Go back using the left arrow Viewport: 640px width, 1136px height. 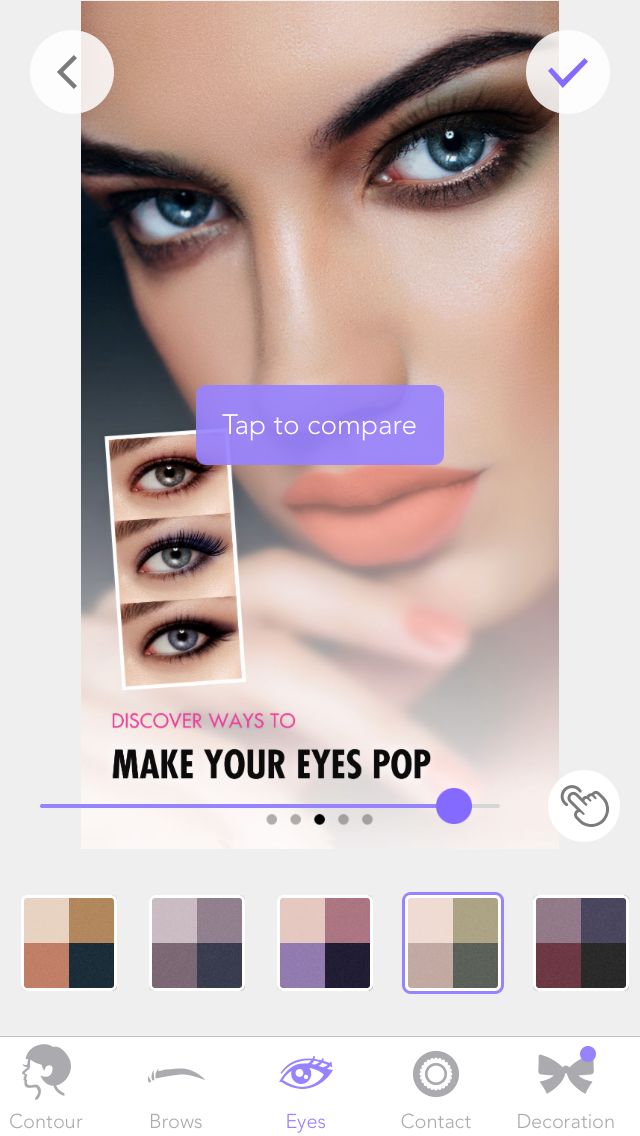pos(71,72)
